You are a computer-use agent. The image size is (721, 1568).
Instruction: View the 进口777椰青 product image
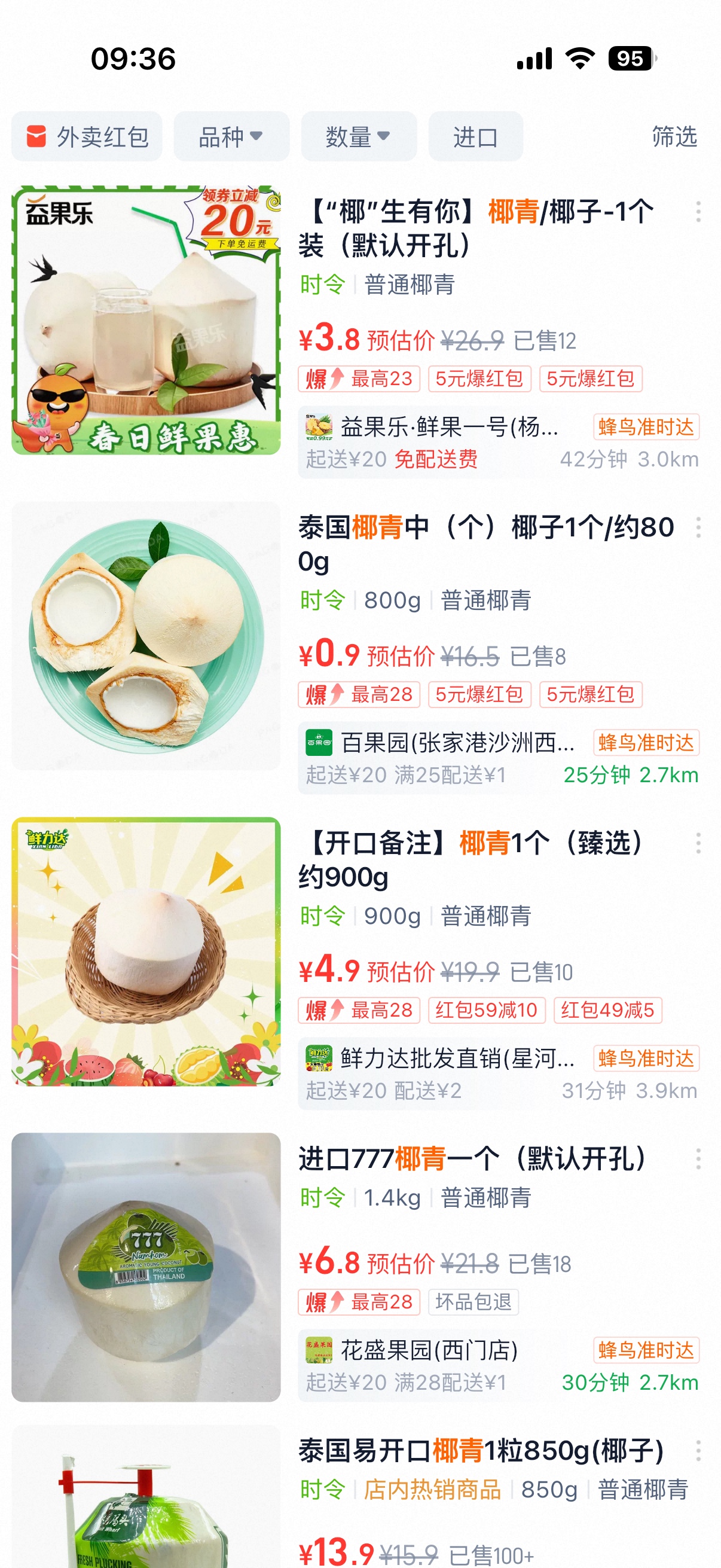point(146,1267)
